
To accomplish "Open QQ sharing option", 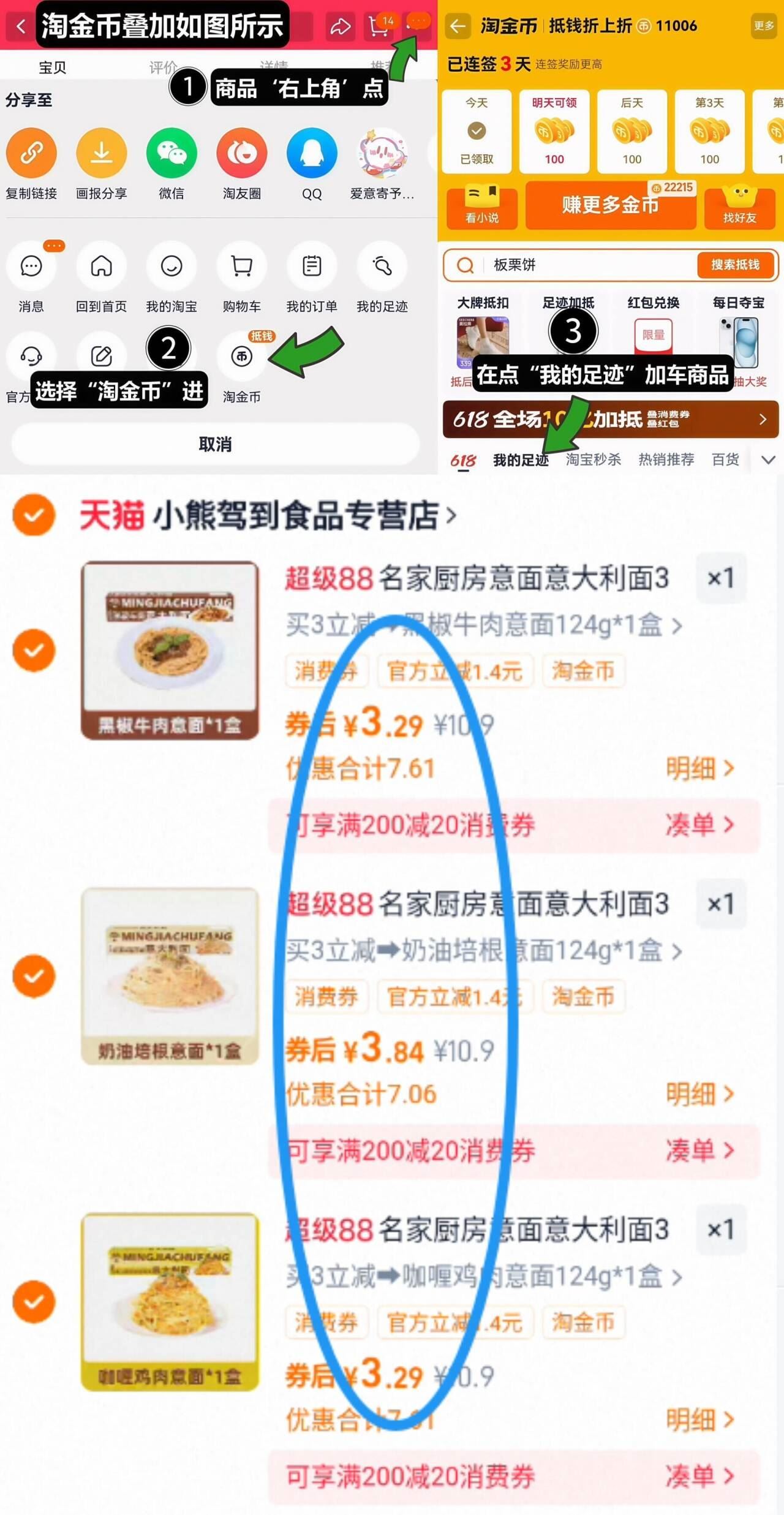I will click(312, 153).
